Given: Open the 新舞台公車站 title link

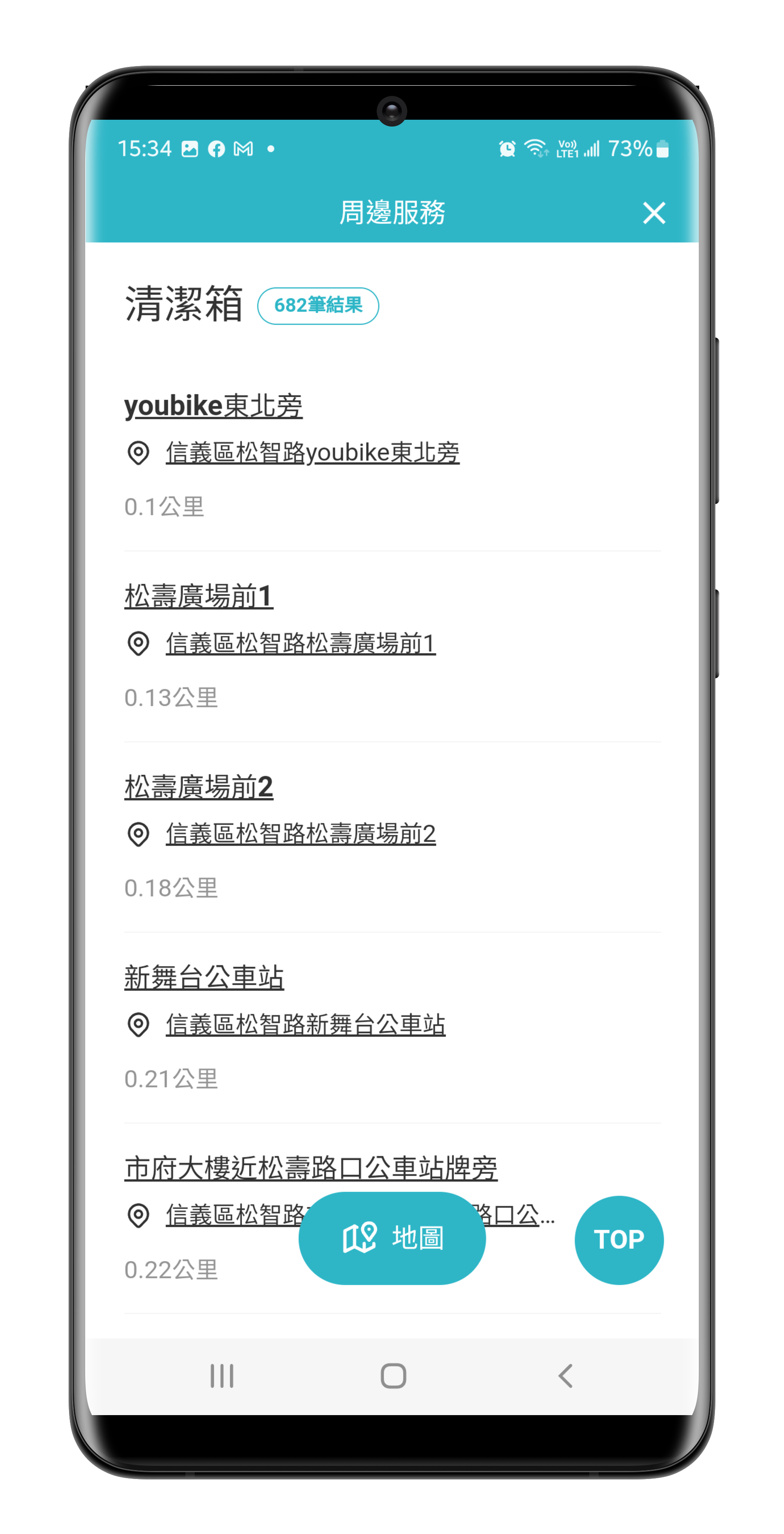Looking at the screenshot, I should pyautogui.click(x=204, y=977).
